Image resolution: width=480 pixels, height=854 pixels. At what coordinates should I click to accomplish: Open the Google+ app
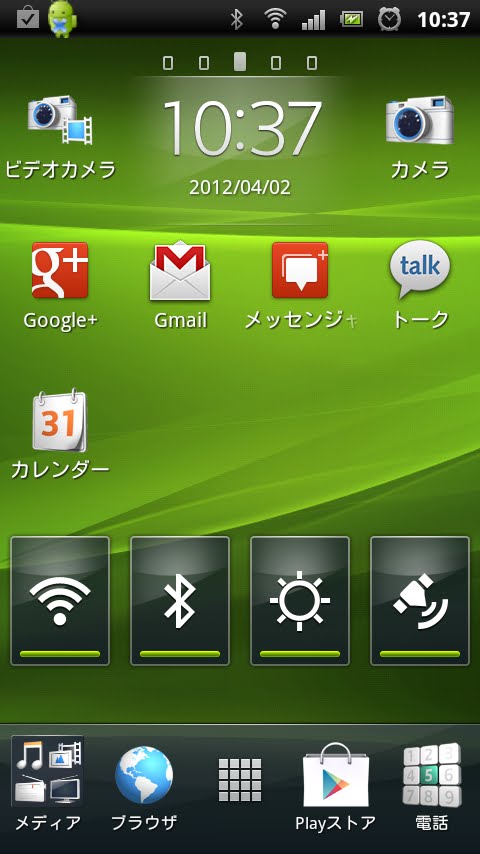[60, 285]
